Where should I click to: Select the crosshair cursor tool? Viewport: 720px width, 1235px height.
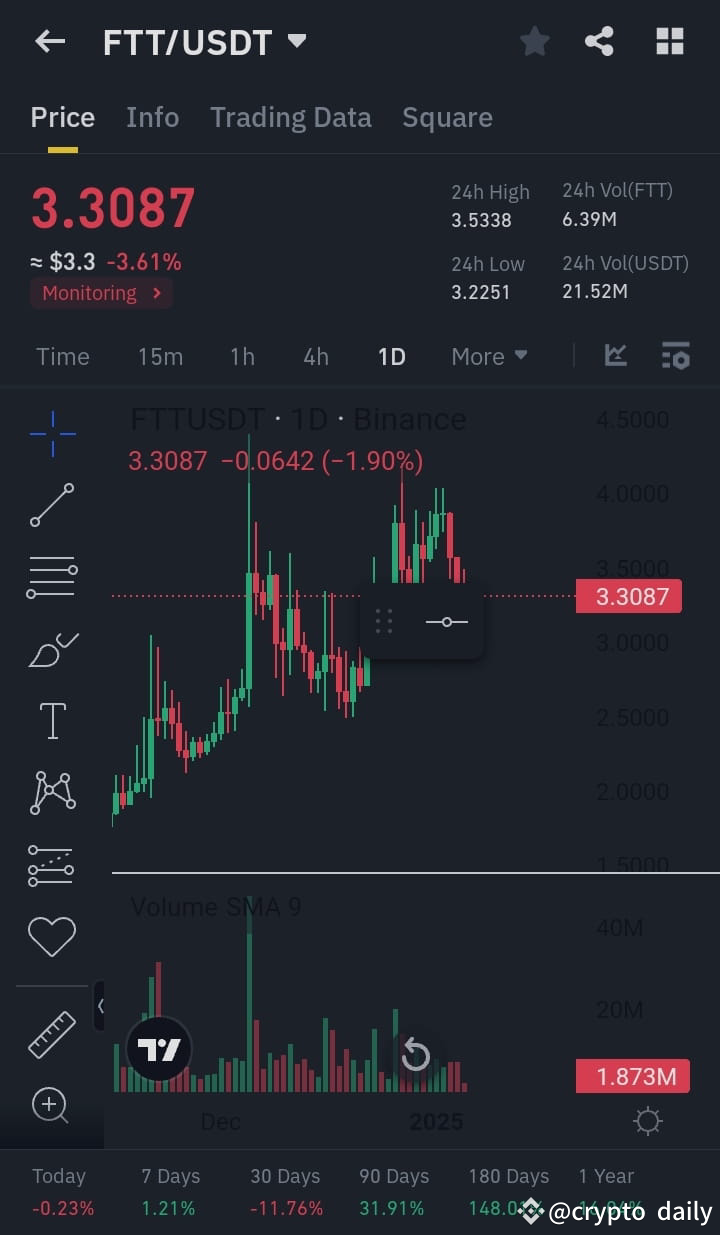tap(52, 433)
